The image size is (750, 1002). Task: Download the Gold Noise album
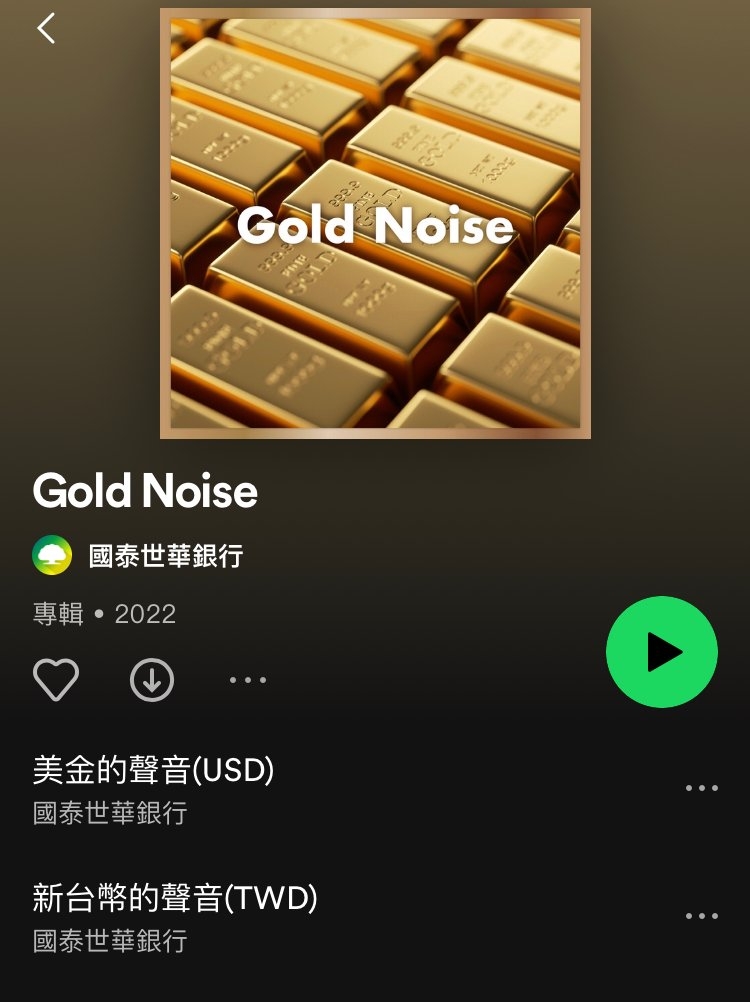click(152, 680)
